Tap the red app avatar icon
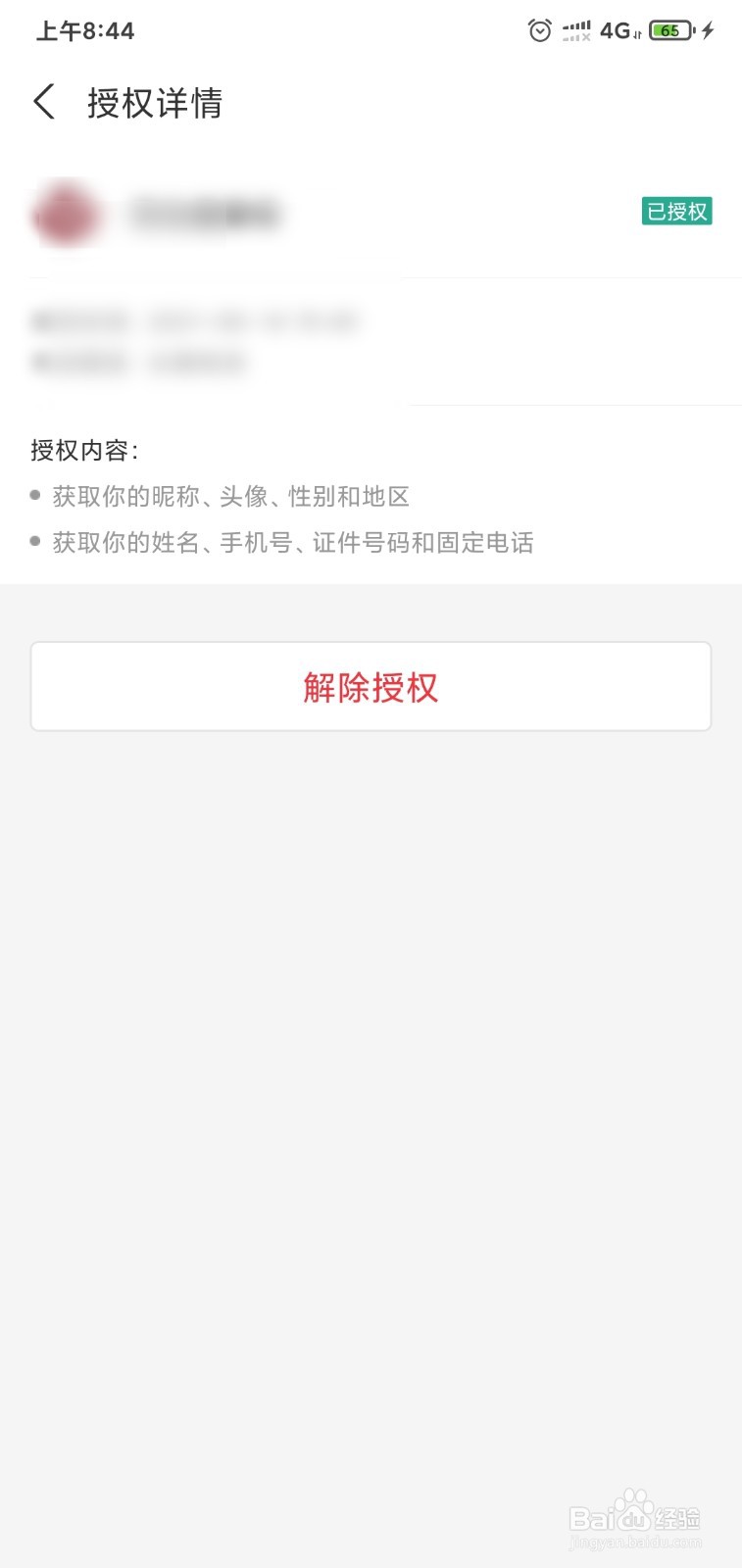 coord(67,214)
